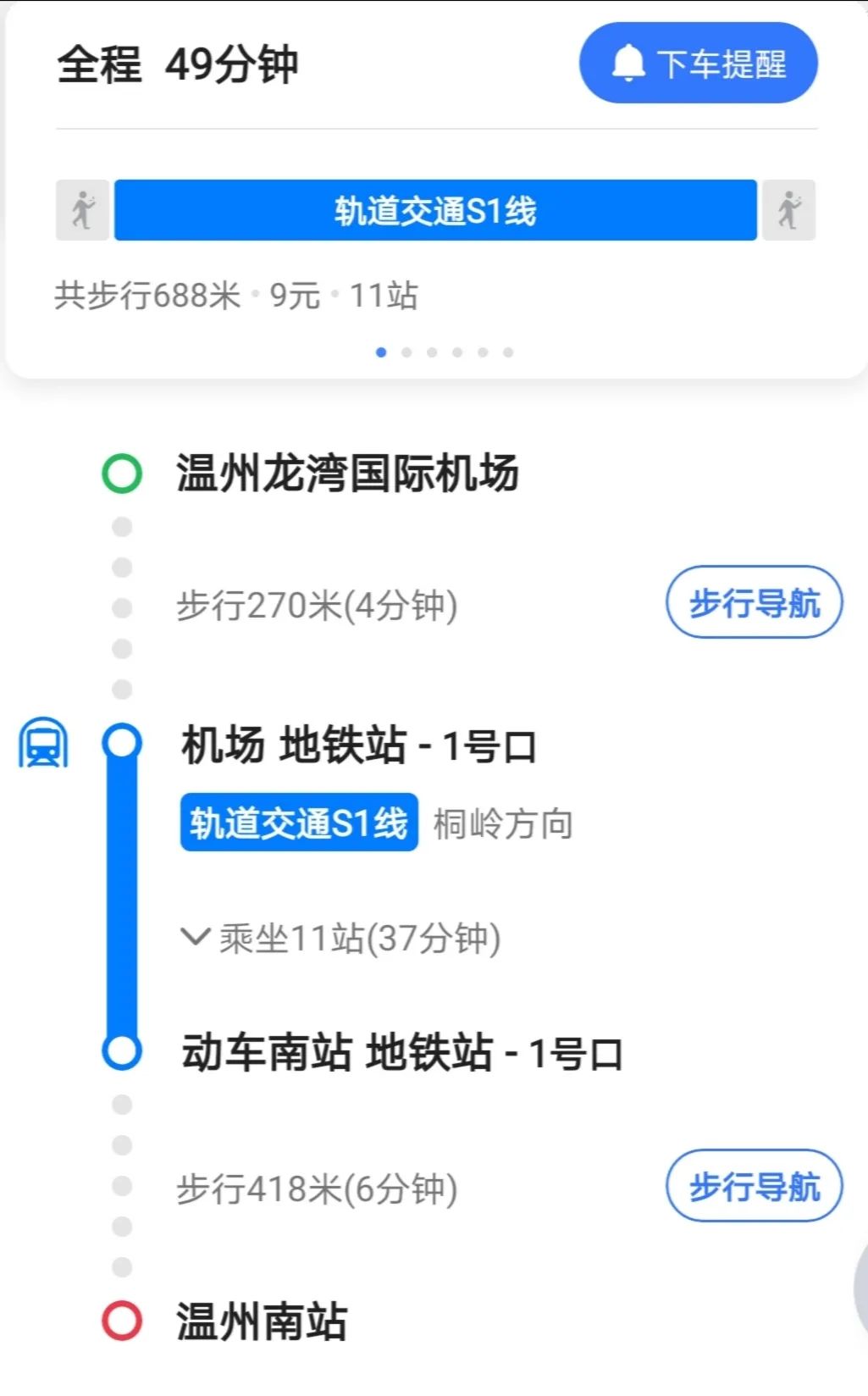The width and height of the screenshot is (868, 1396).
Task: Expand the 乘坐11站 stop list
Action: coord(340,938)
